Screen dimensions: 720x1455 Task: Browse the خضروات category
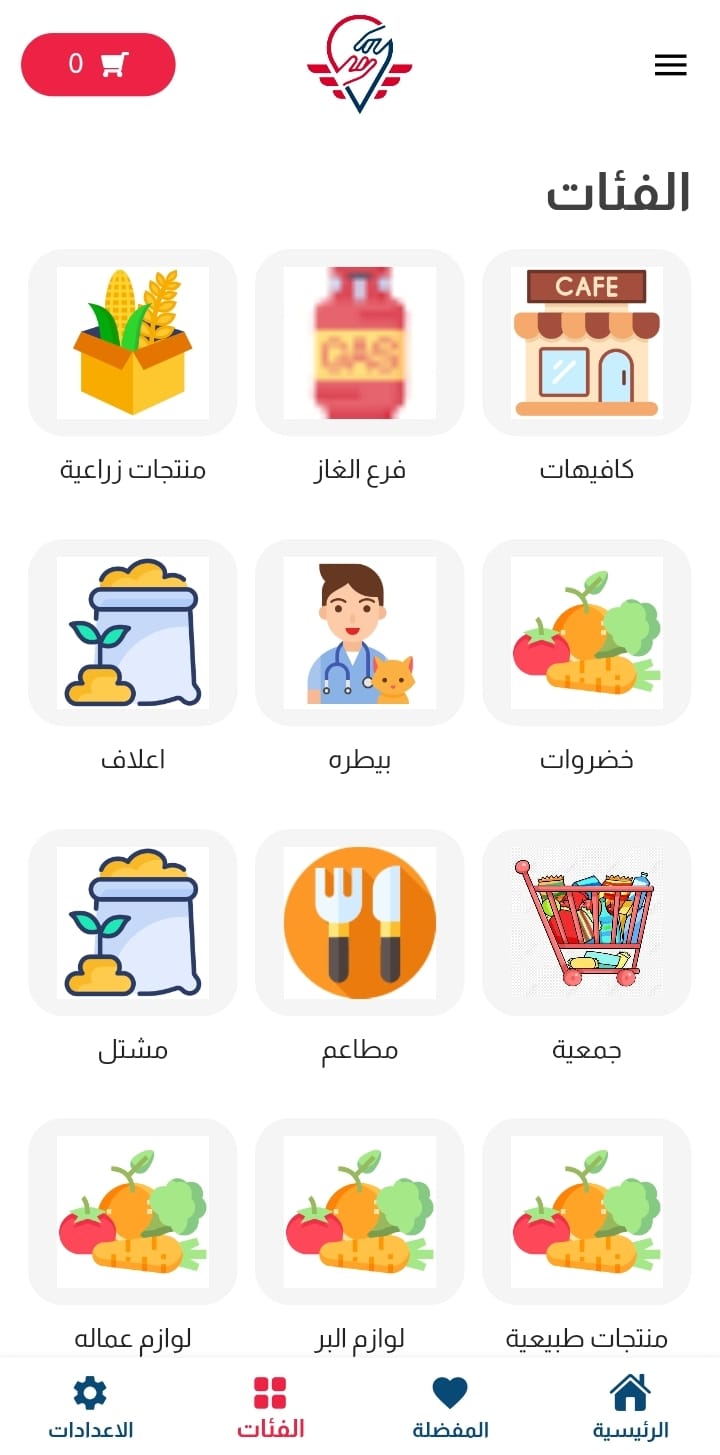click(x=587, y=632)
